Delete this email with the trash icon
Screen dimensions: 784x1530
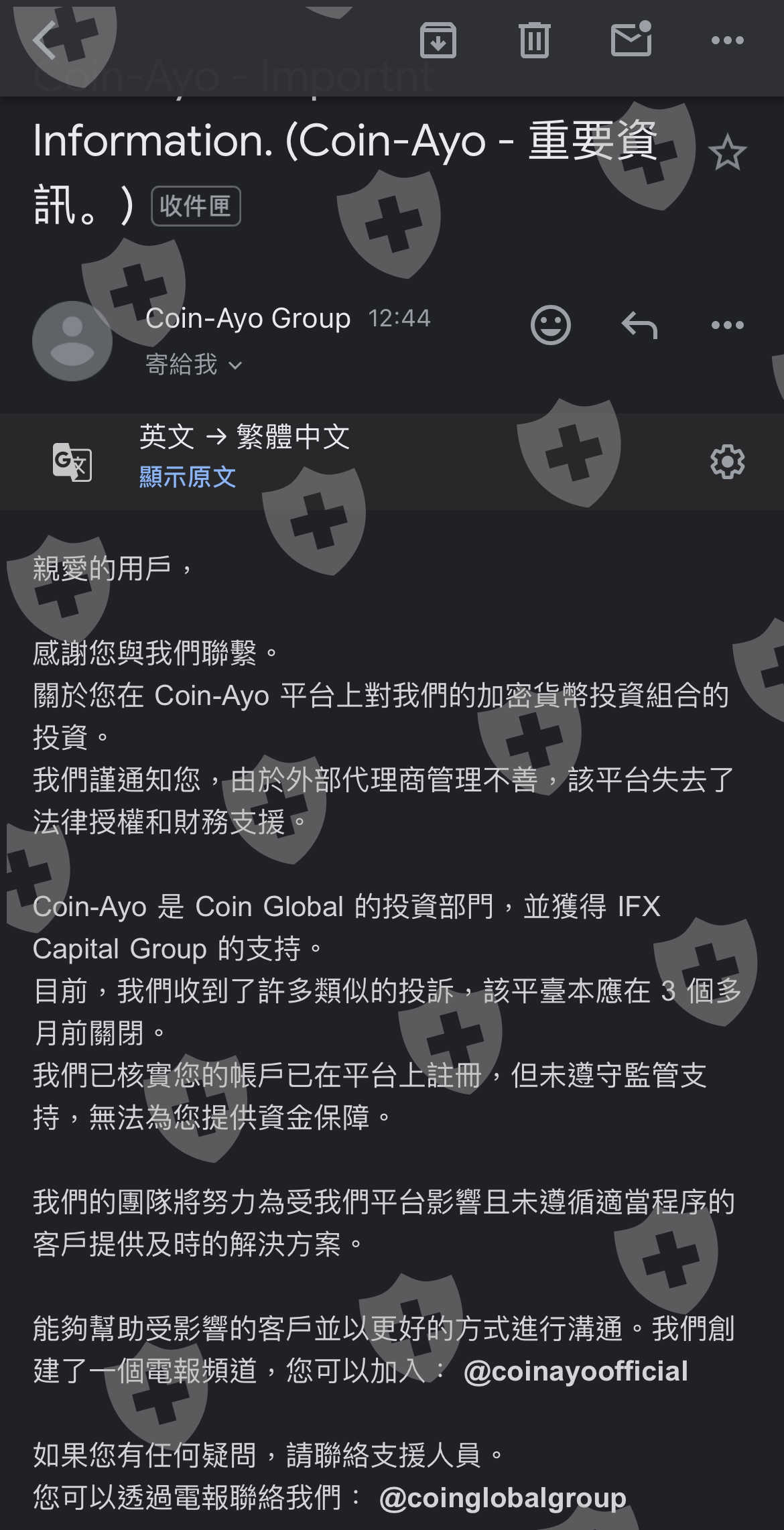(x=534, y=40)
